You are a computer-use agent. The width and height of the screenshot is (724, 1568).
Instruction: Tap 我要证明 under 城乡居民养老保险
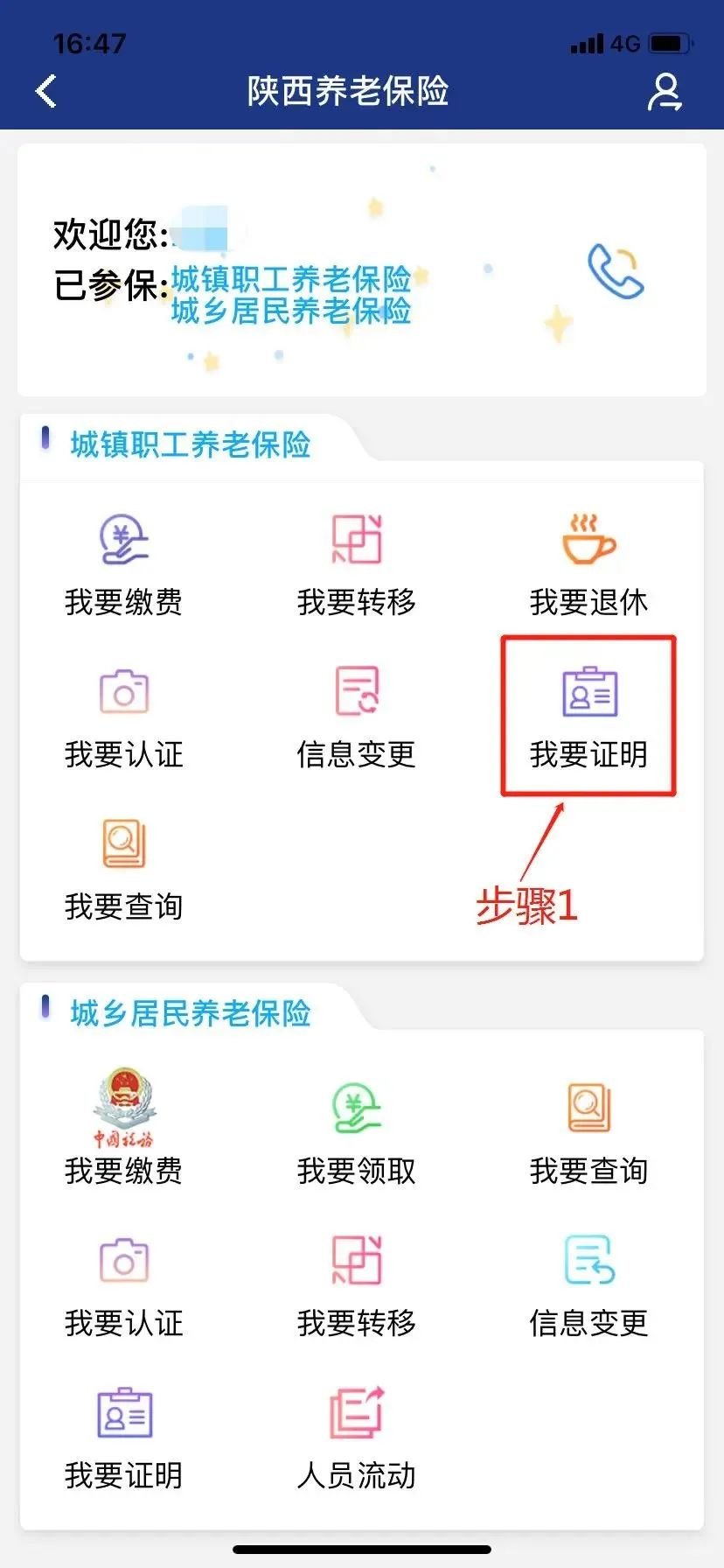[x=123, y=1437]
